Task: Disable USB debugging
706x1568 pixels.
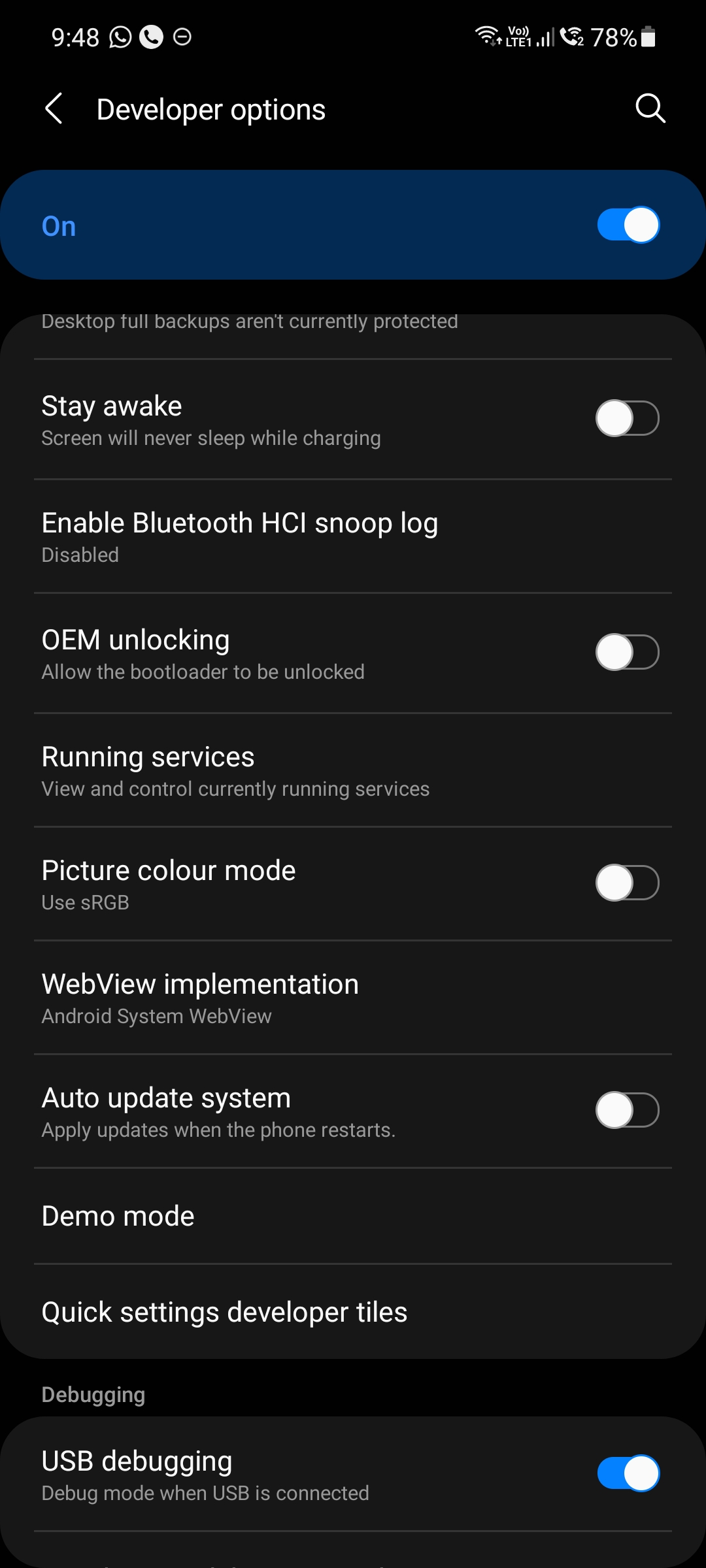Action: (628, 1474)
